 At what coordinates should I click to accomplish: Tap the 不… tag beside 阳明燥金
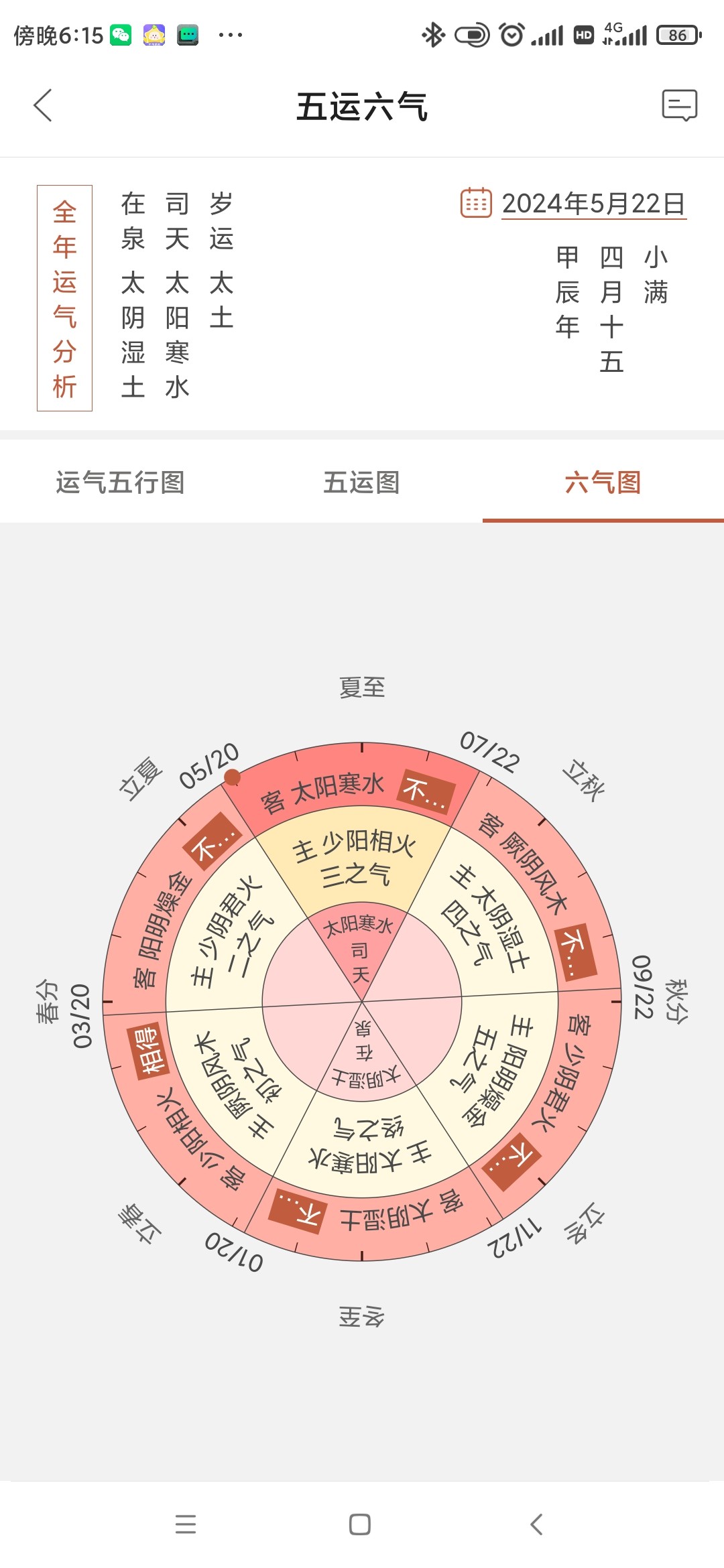(x=213, y=842)
